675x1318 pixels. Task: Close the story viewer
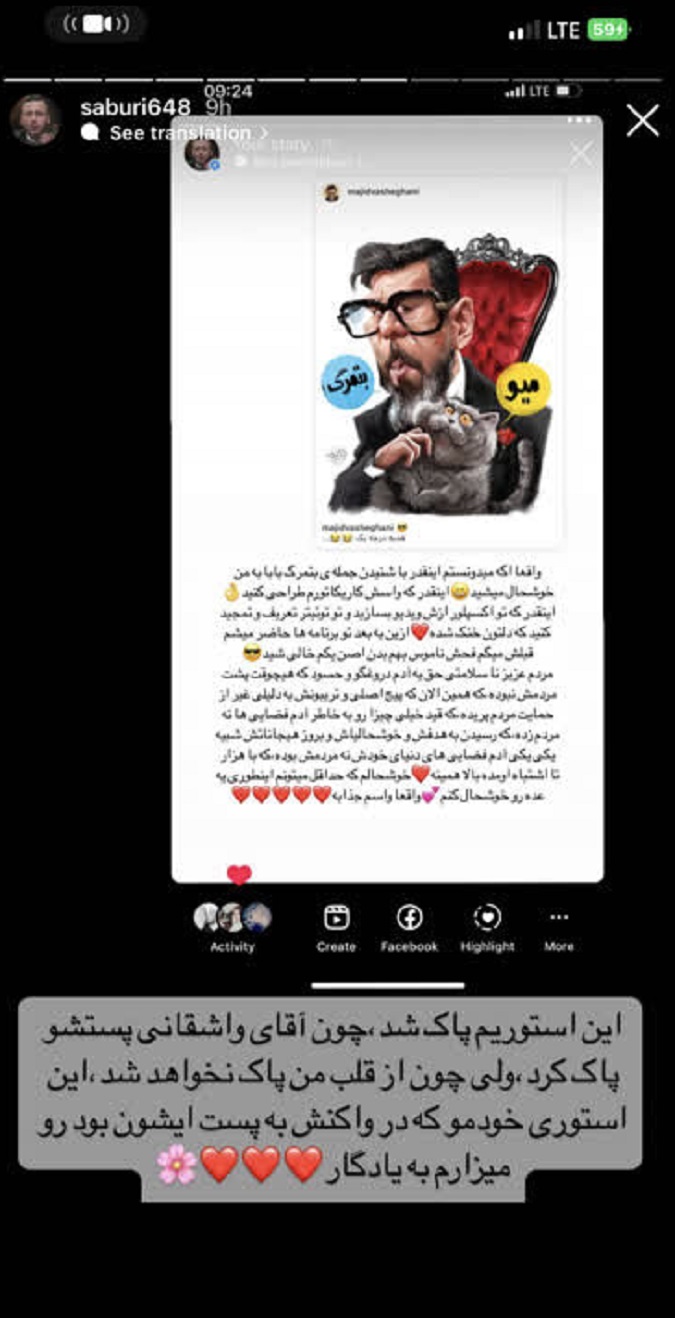coord(642,121)
